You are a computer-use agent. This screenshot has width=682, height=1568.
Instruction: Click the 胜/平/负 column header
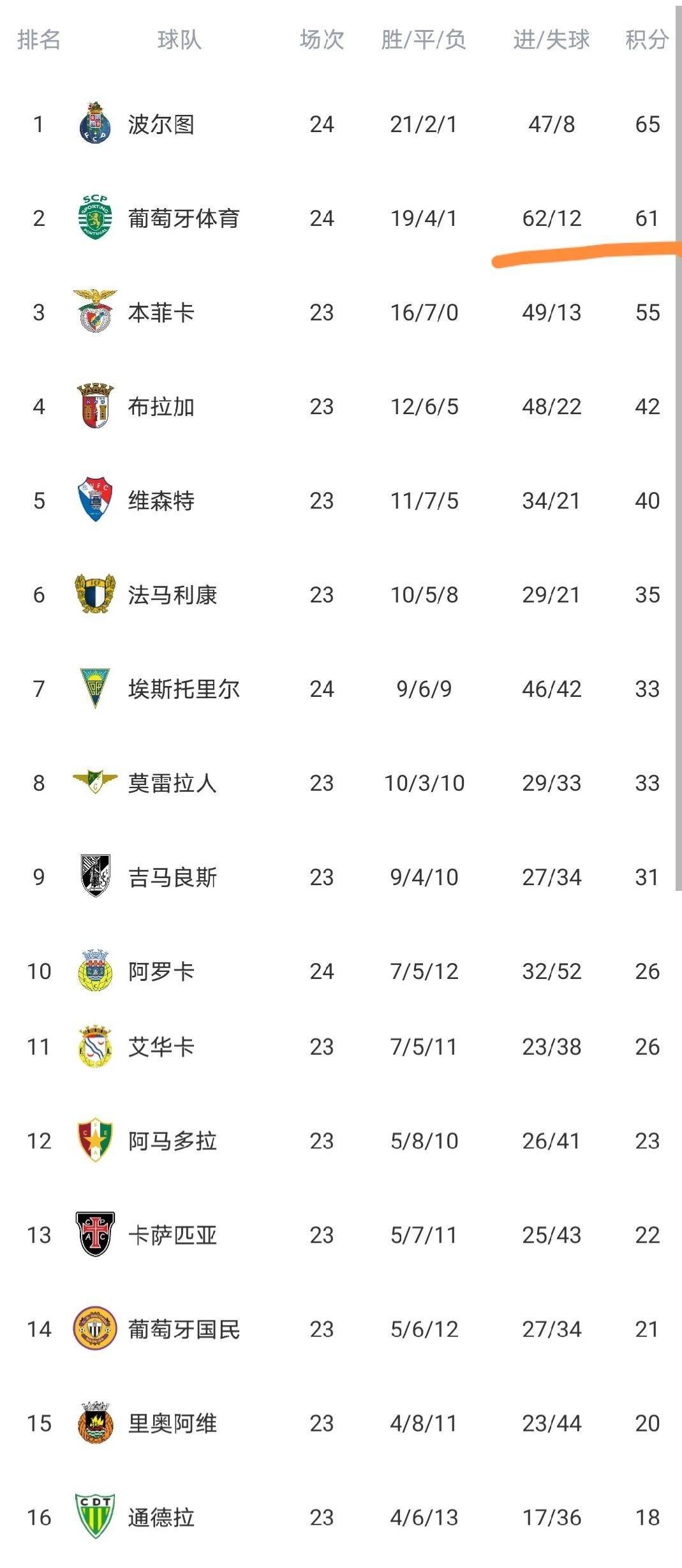tap(422, 41)
